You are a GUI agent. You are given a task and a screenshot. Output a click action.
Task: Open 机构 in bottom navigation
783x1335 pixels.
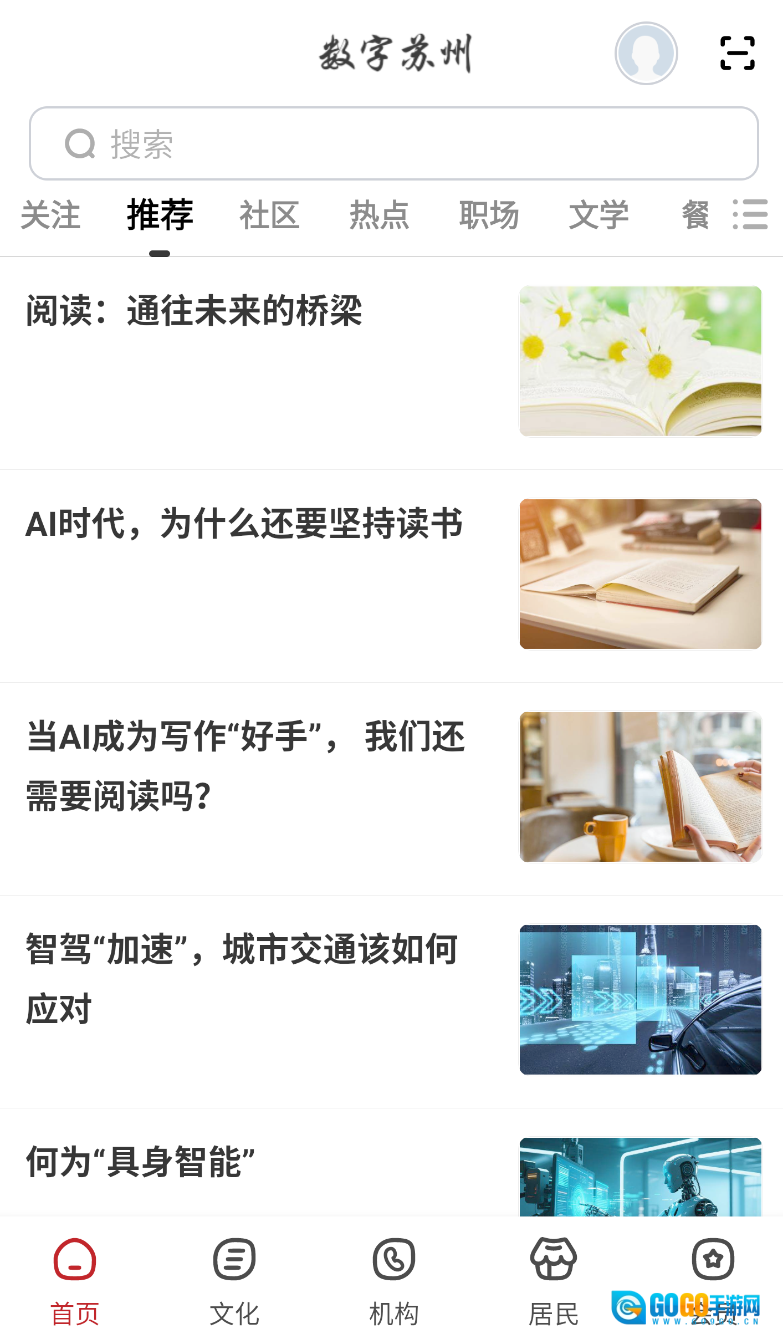[394, 1281]
